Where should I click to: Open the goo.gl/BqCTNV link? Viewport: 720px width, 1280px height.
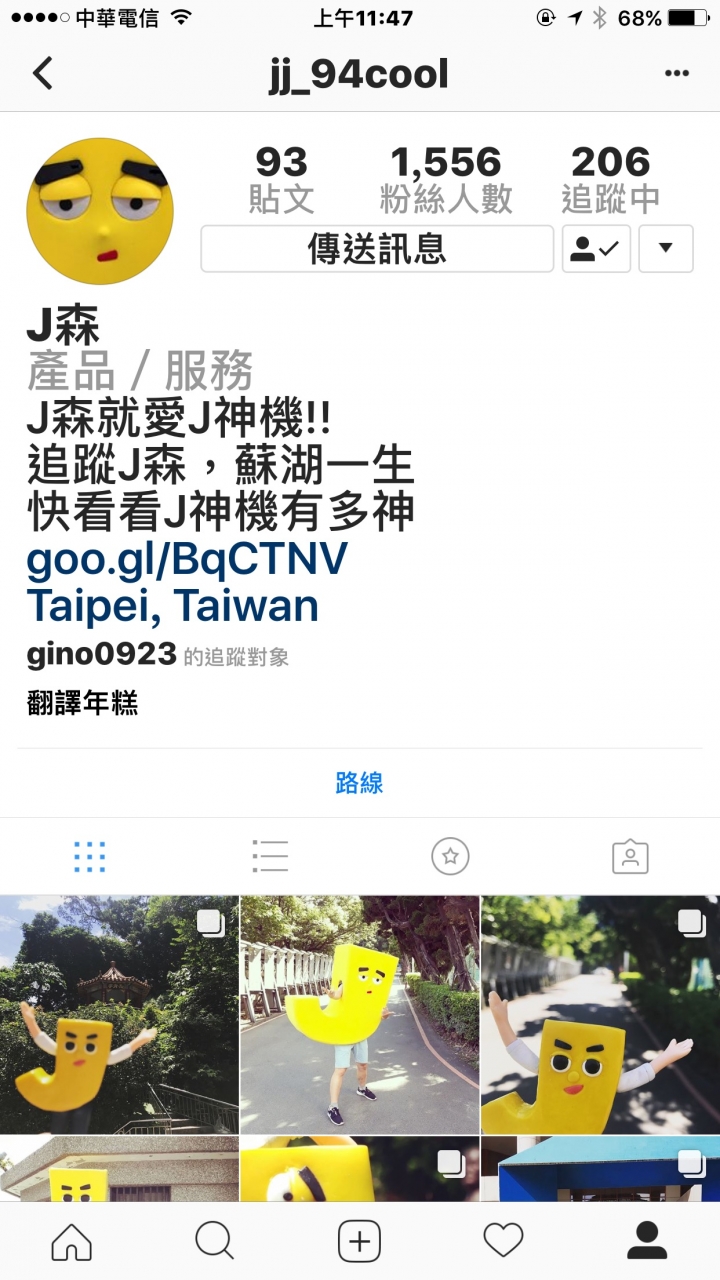(x=187, y=559)
